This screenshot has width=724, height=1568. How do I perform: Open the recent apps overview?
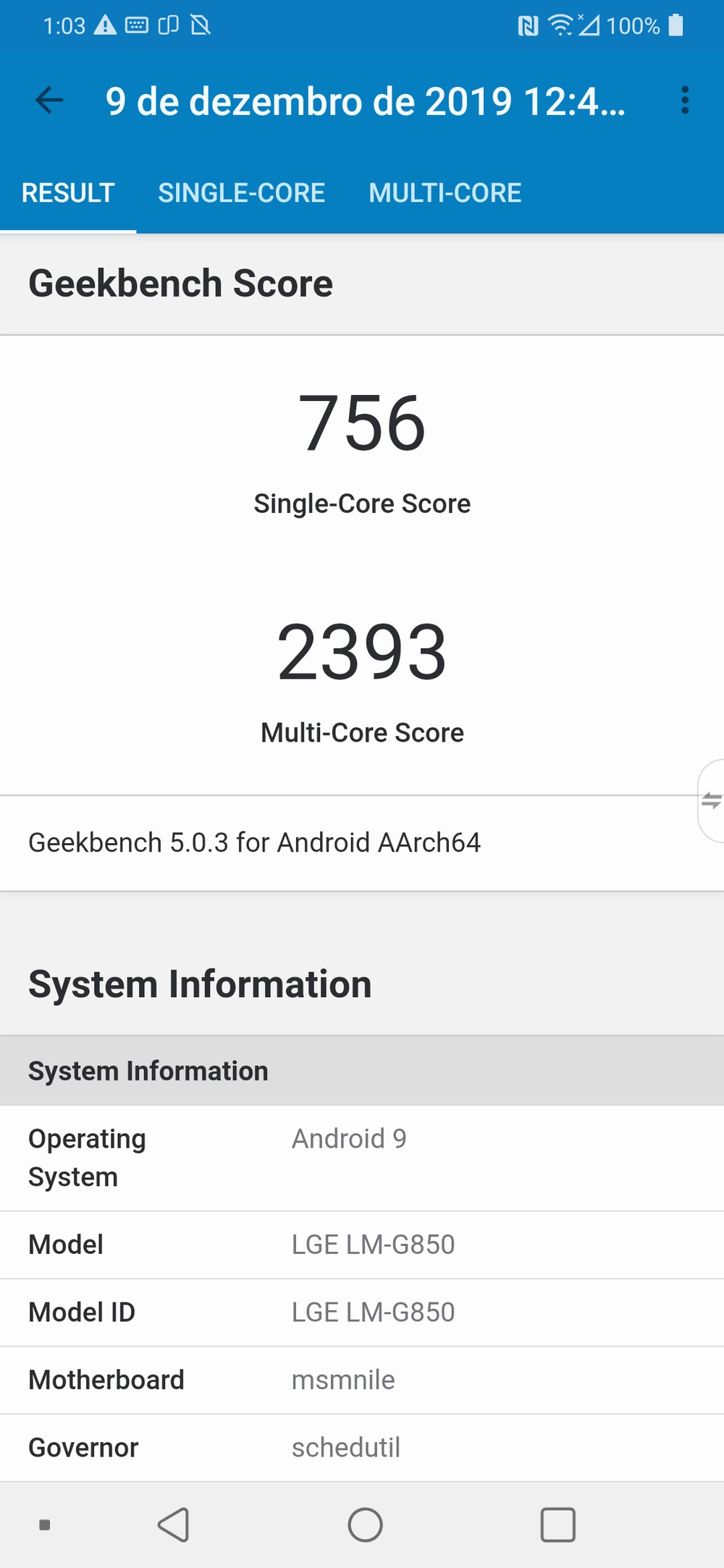tap(558, 1525)
